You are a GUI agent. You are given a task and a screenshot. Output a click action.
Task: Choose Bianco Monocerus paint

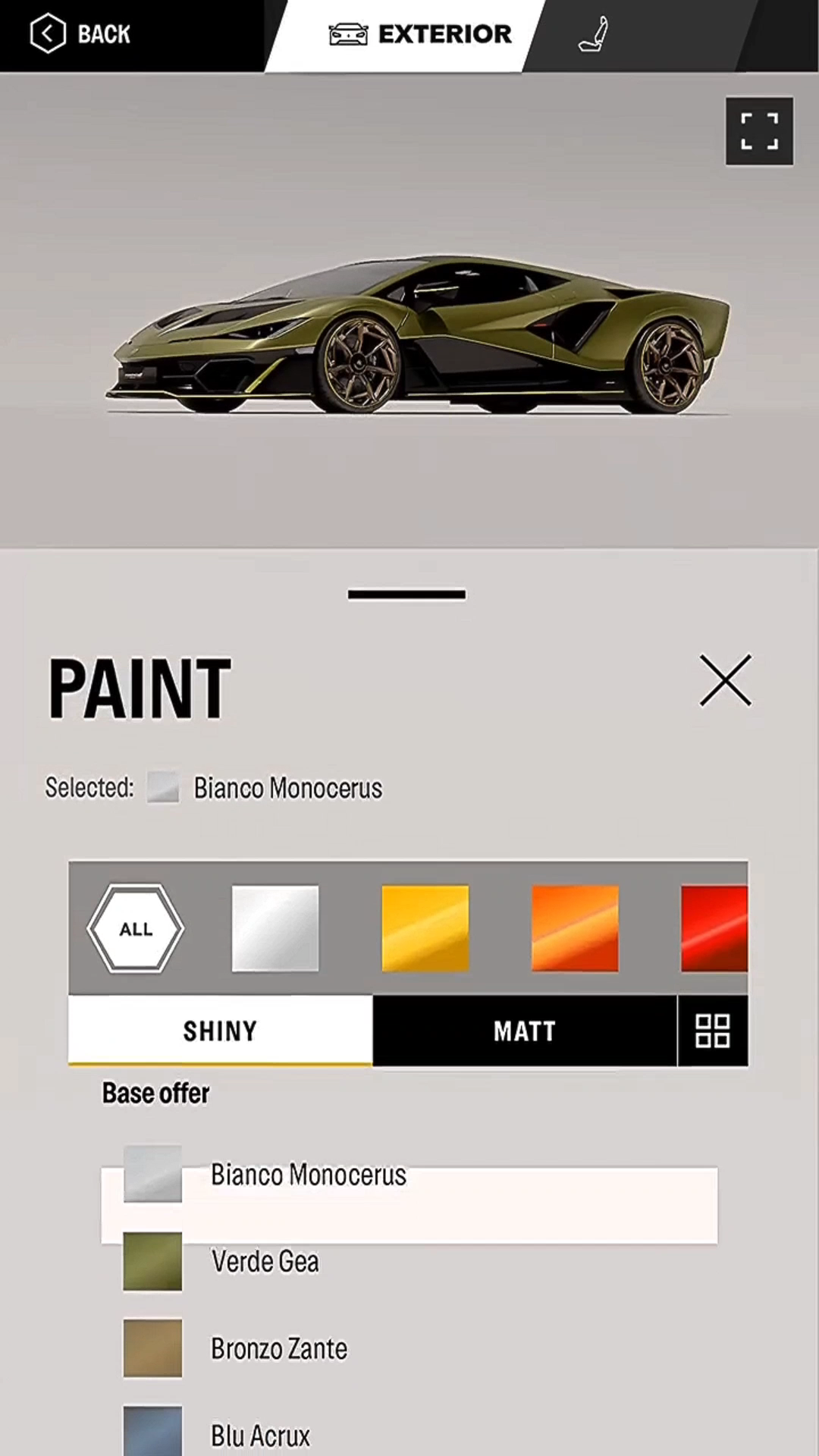[x=308, y=1175]
